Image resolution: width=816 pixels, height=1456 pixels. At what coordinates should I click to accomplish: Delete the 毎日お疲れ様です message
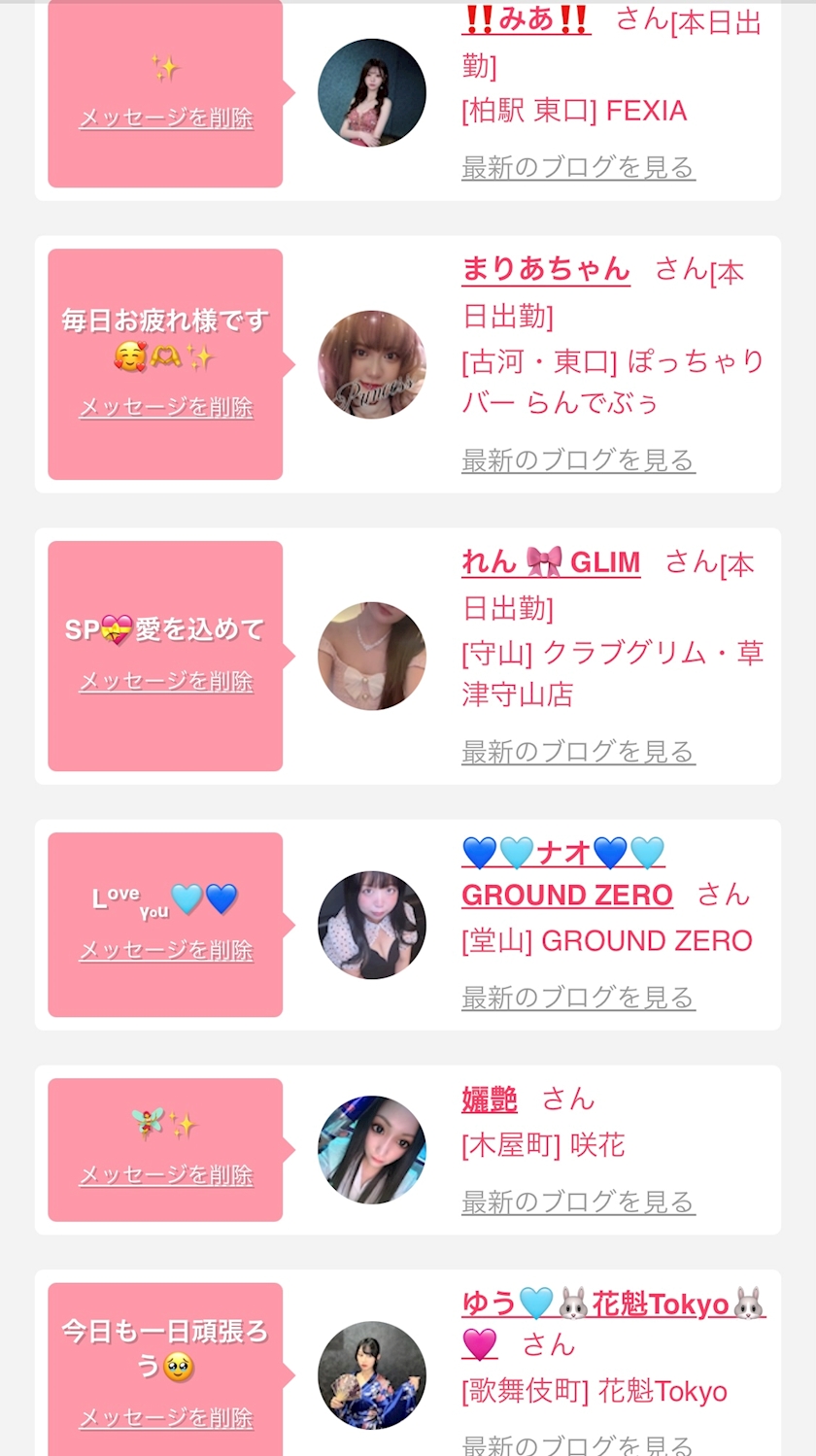166,407
